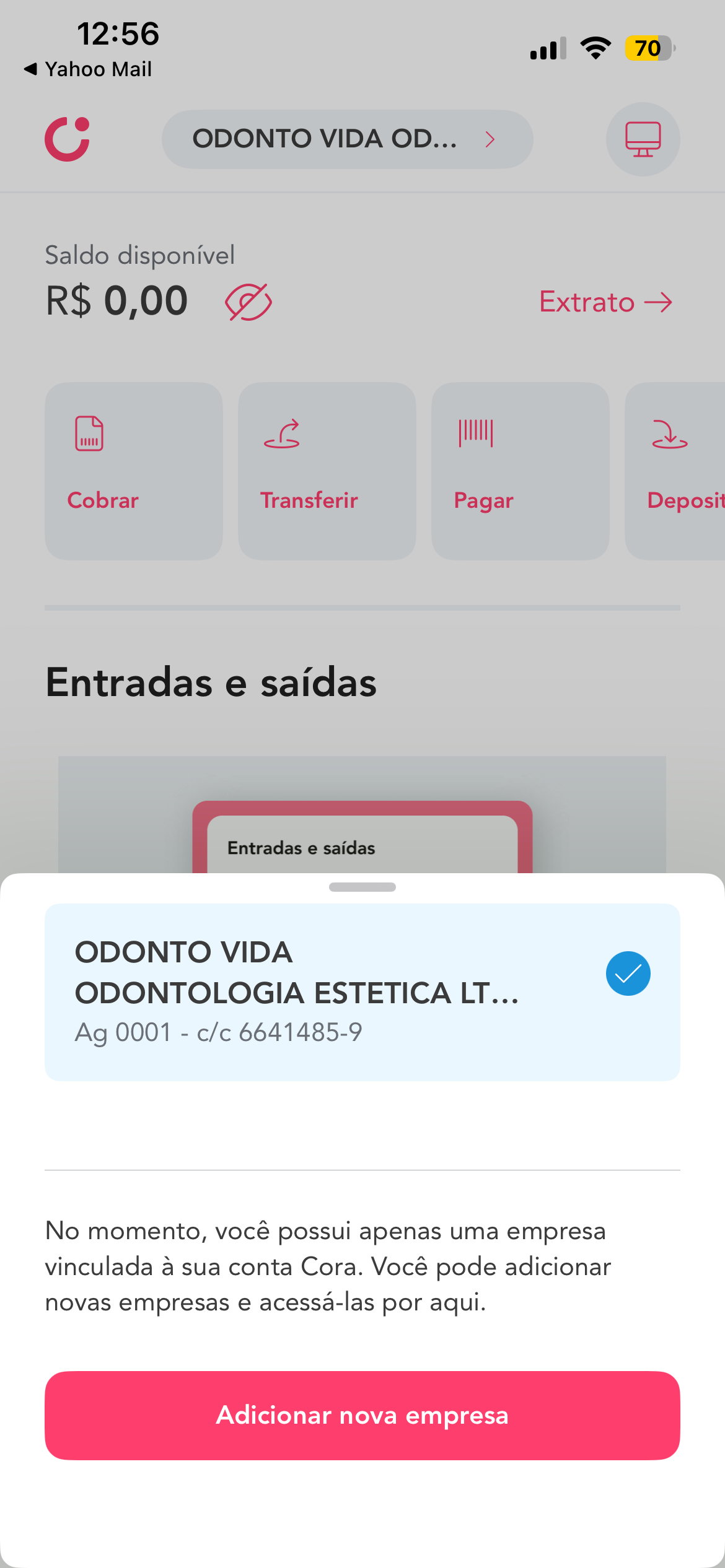Tap the bottom sheet drag handle
This screenshot has height=1568, width=725.
click(x=362, y=887)
